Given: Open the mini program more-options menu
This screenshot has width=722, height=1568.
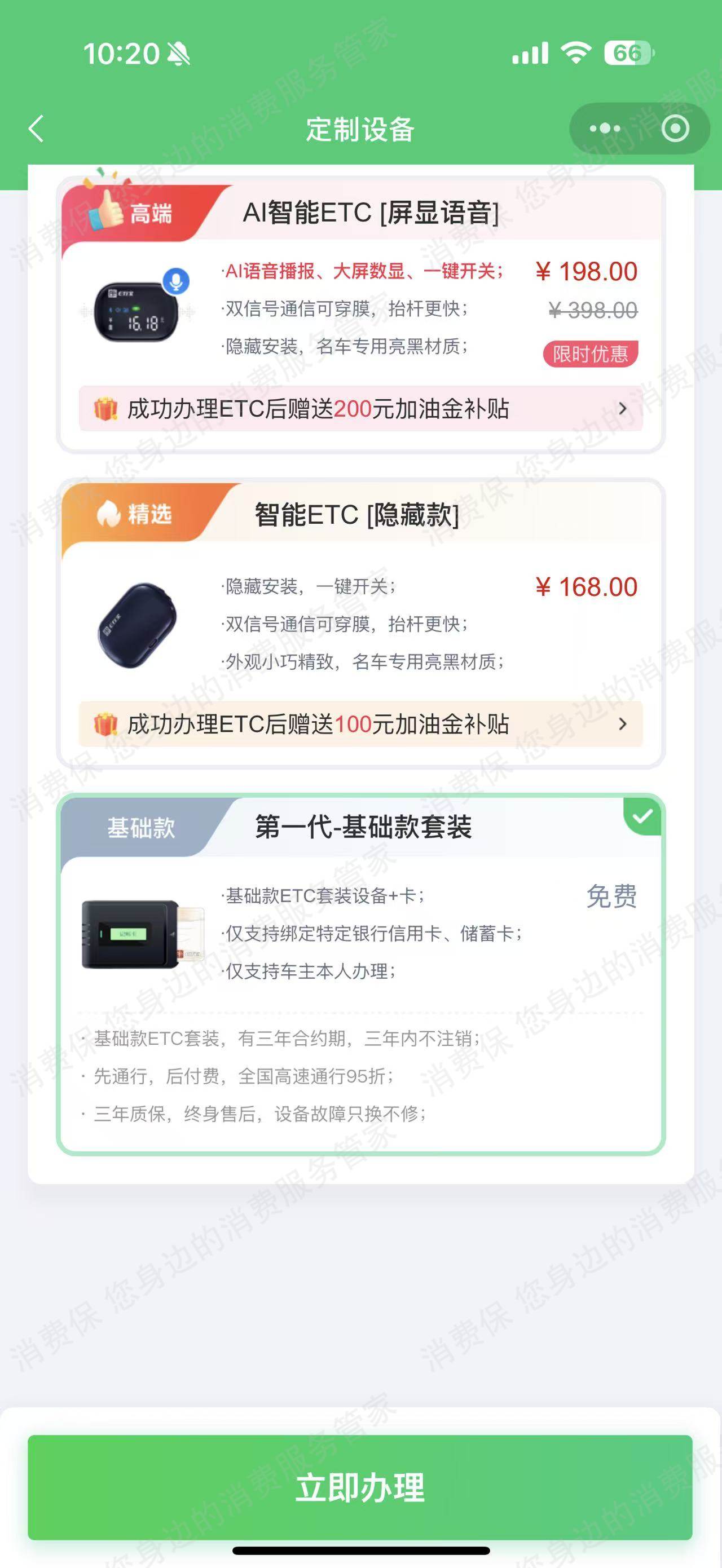Looking at the screenshot, I should (x=605, y=129).
